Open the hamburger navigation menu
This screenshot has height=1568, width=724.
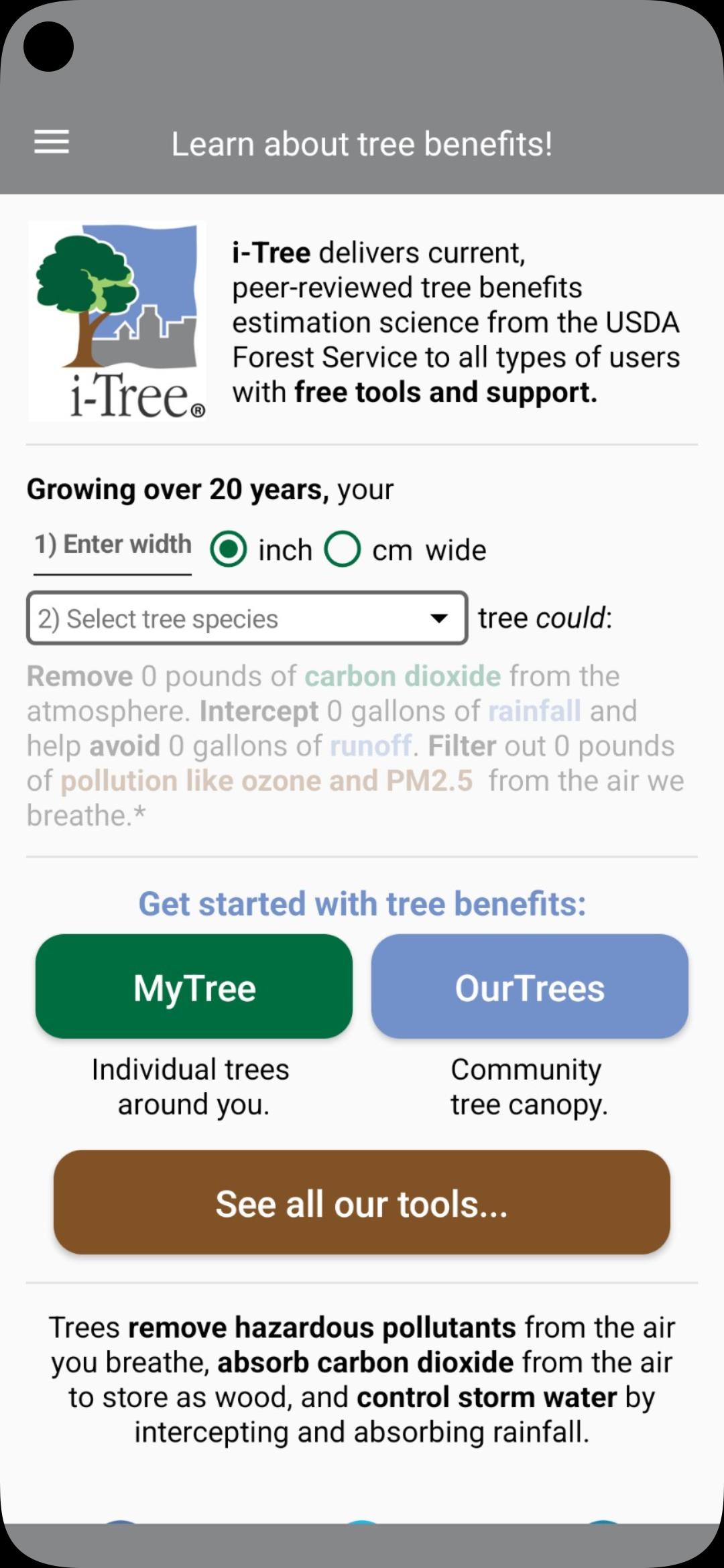52,142
